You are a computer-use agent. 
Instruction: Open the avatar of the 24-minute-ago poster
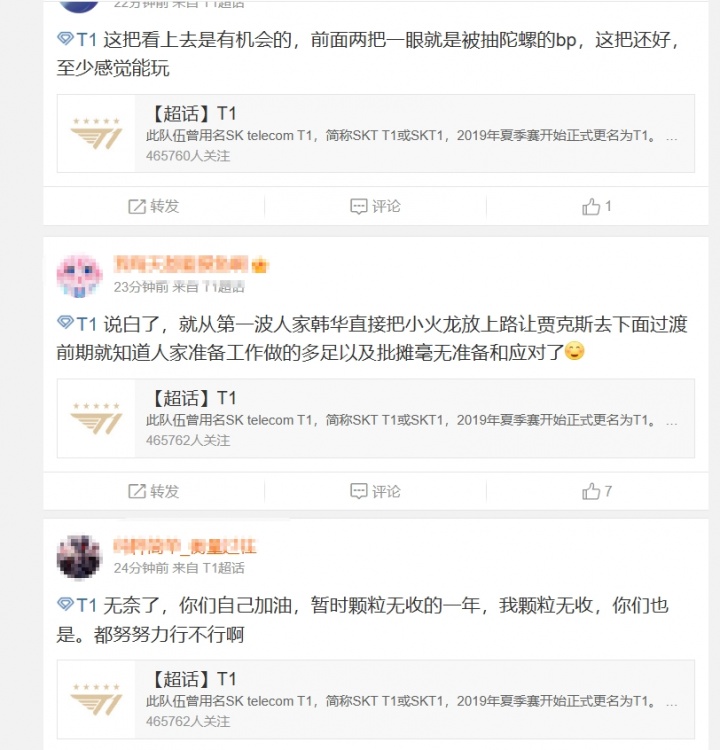coord(79,557)
